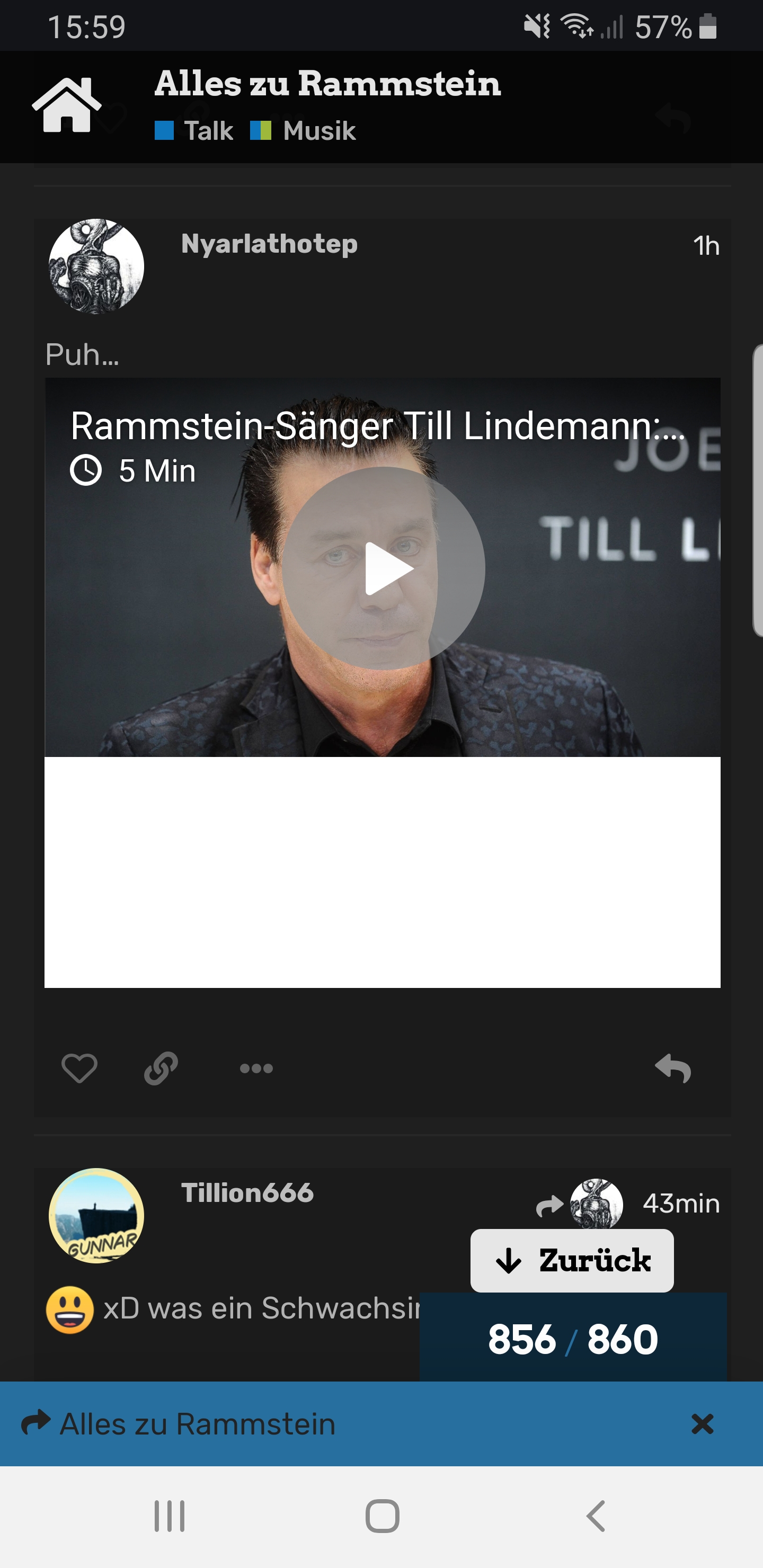Open the recent apps view
This screenshot has height=1568, width=763.
click(169, 1516)
